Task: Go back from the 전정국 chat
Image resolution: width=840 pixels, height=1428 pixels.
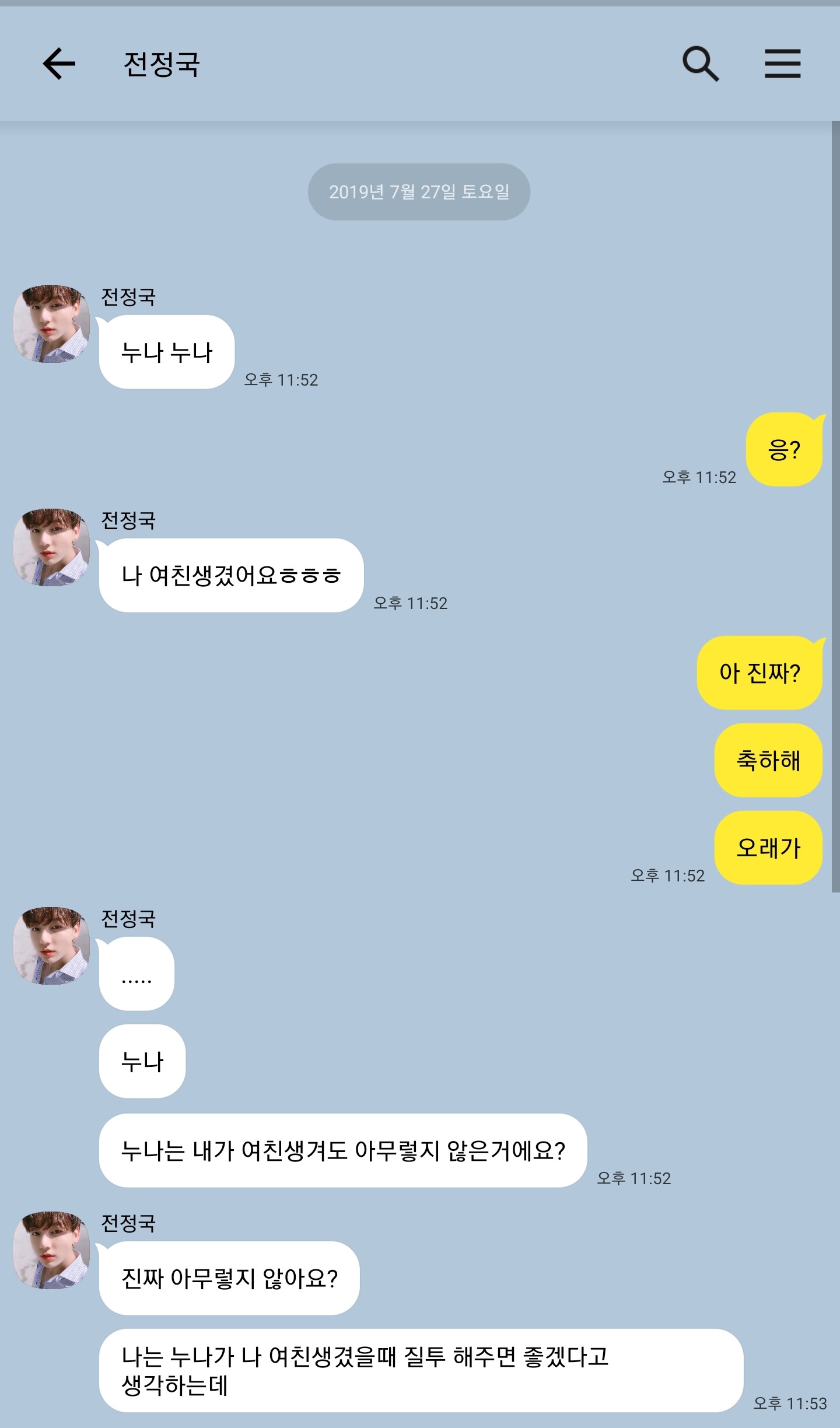Action: pyautogui.click(x=59, y=64)
